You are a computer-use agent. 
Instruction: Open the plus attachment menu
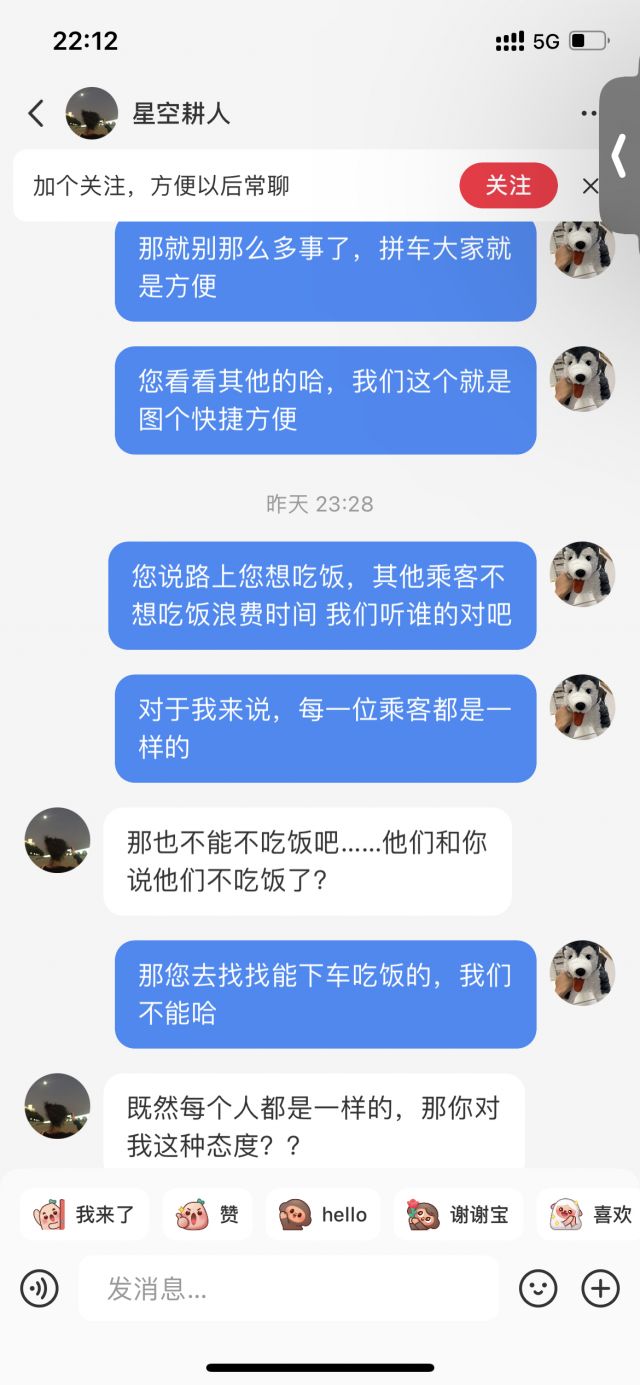[x=601, y=1289]
